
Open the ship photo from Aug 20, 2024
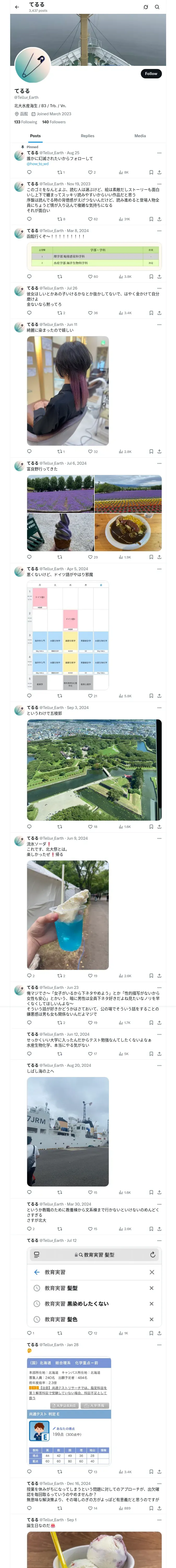tap(67, 1132)
